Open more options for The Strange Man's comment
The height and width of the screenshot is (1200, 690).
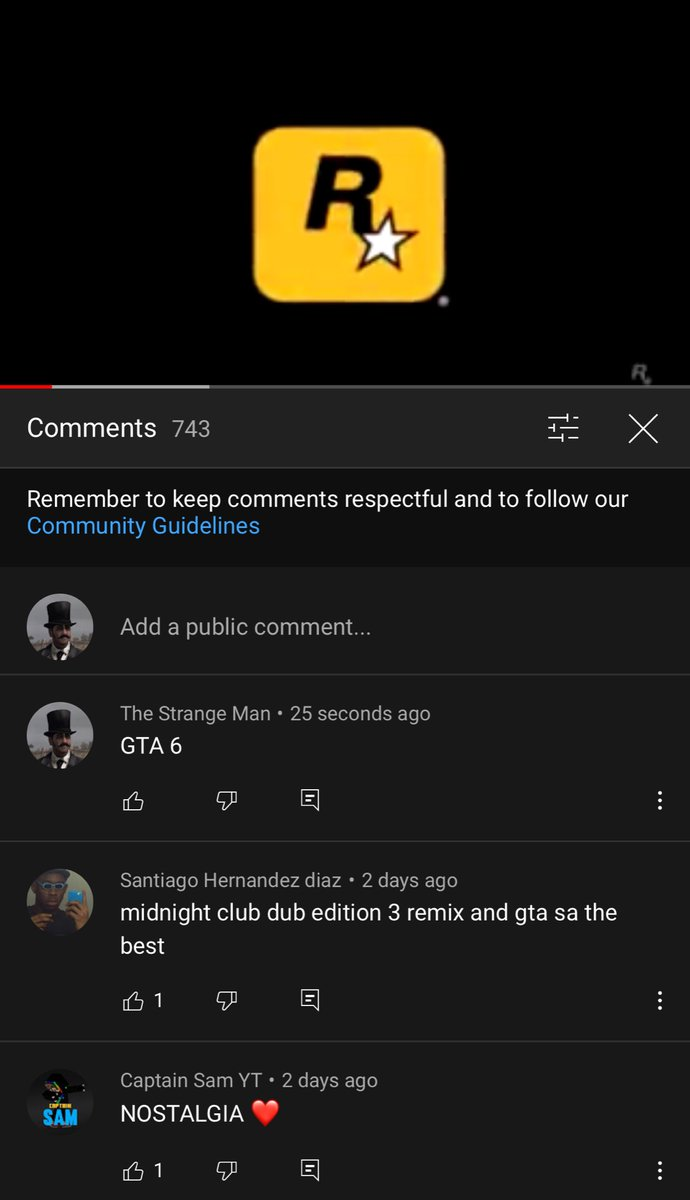tap(659, 800)
